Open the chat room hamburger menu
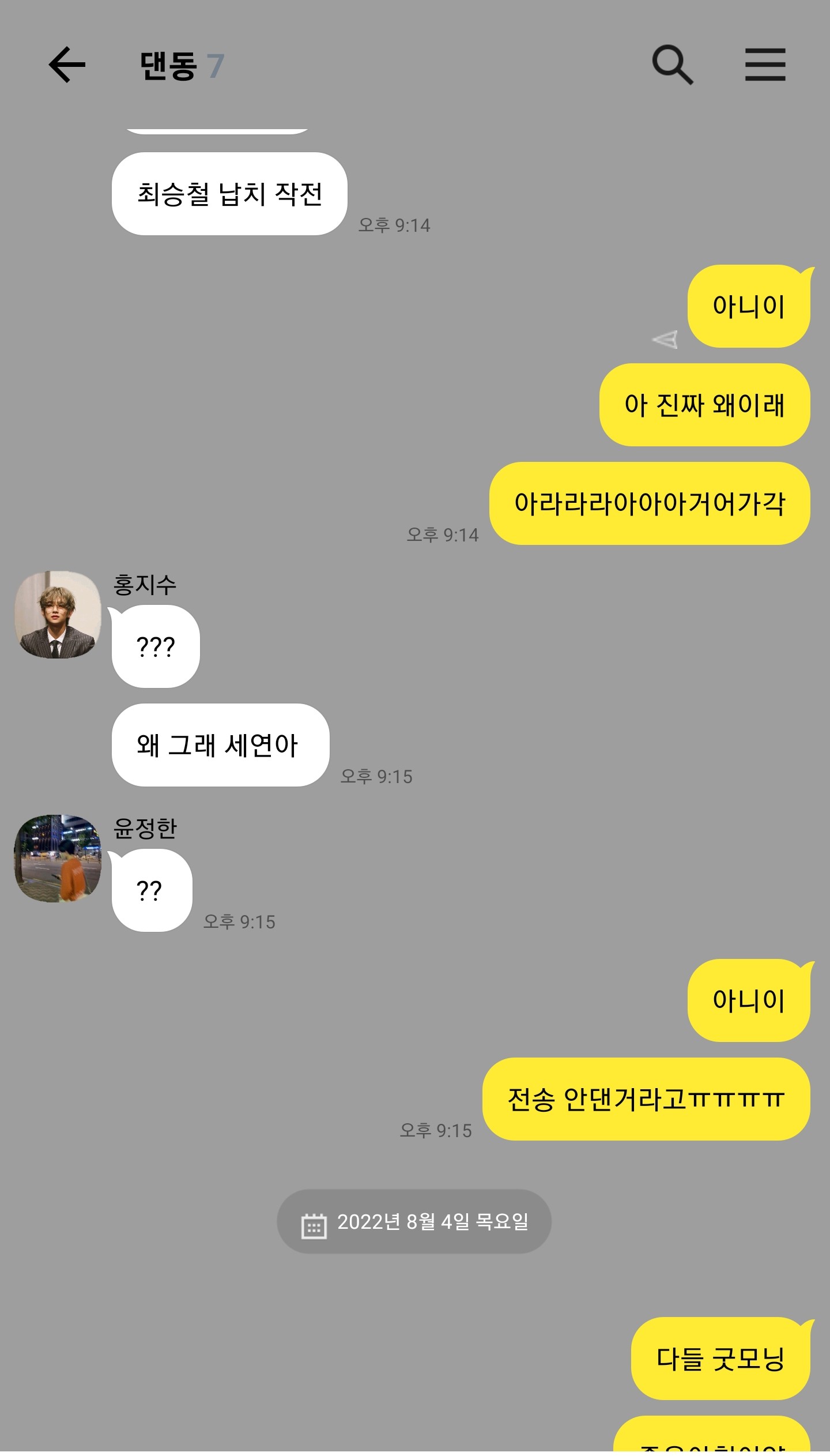The width and height of the screenshot is (830, 1456). coord(765,65)
